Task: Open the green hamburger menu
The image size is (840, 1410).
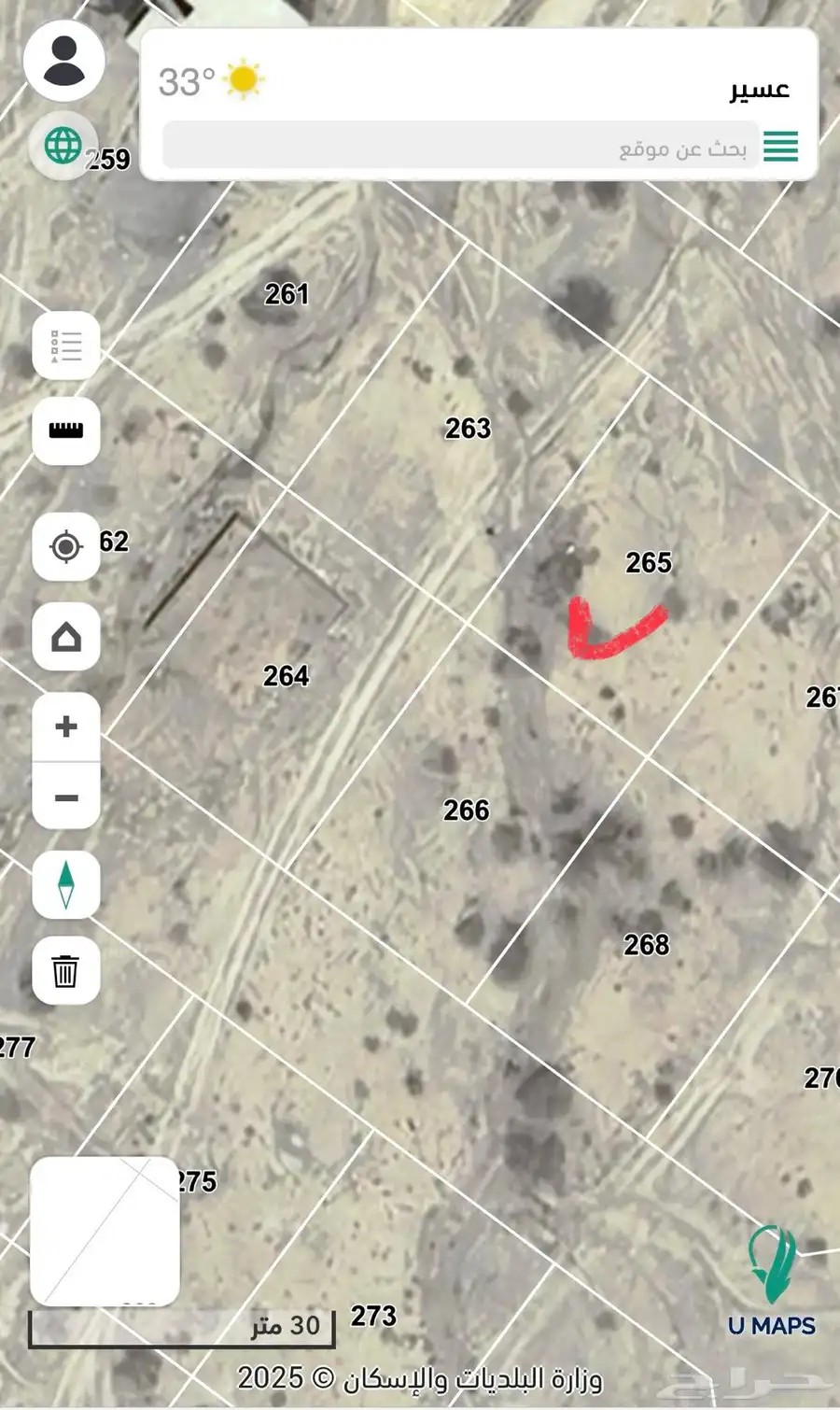Action: (780, 147)
